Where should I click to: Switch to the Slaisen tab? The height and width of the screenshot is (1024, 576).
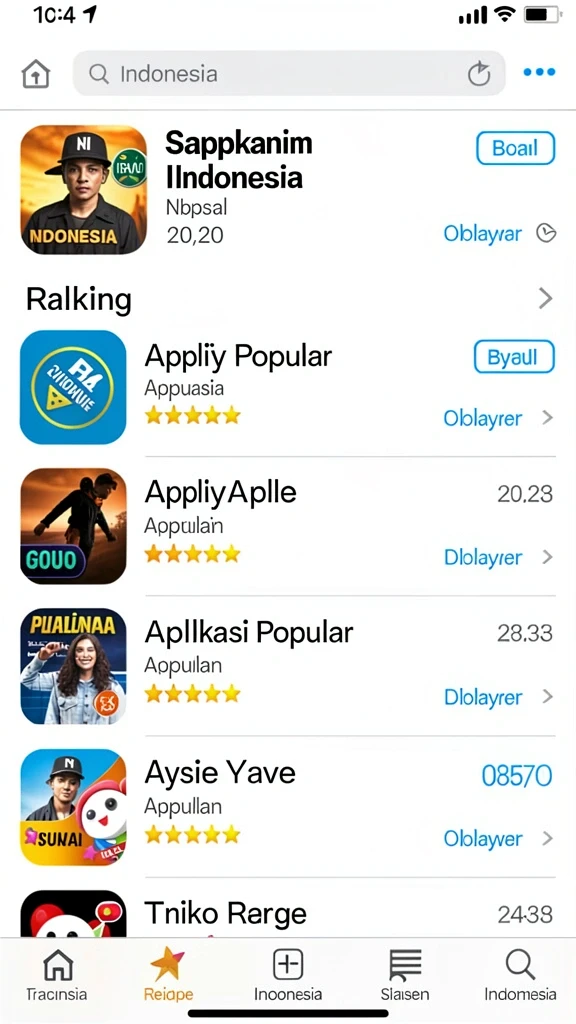point(405,974)
